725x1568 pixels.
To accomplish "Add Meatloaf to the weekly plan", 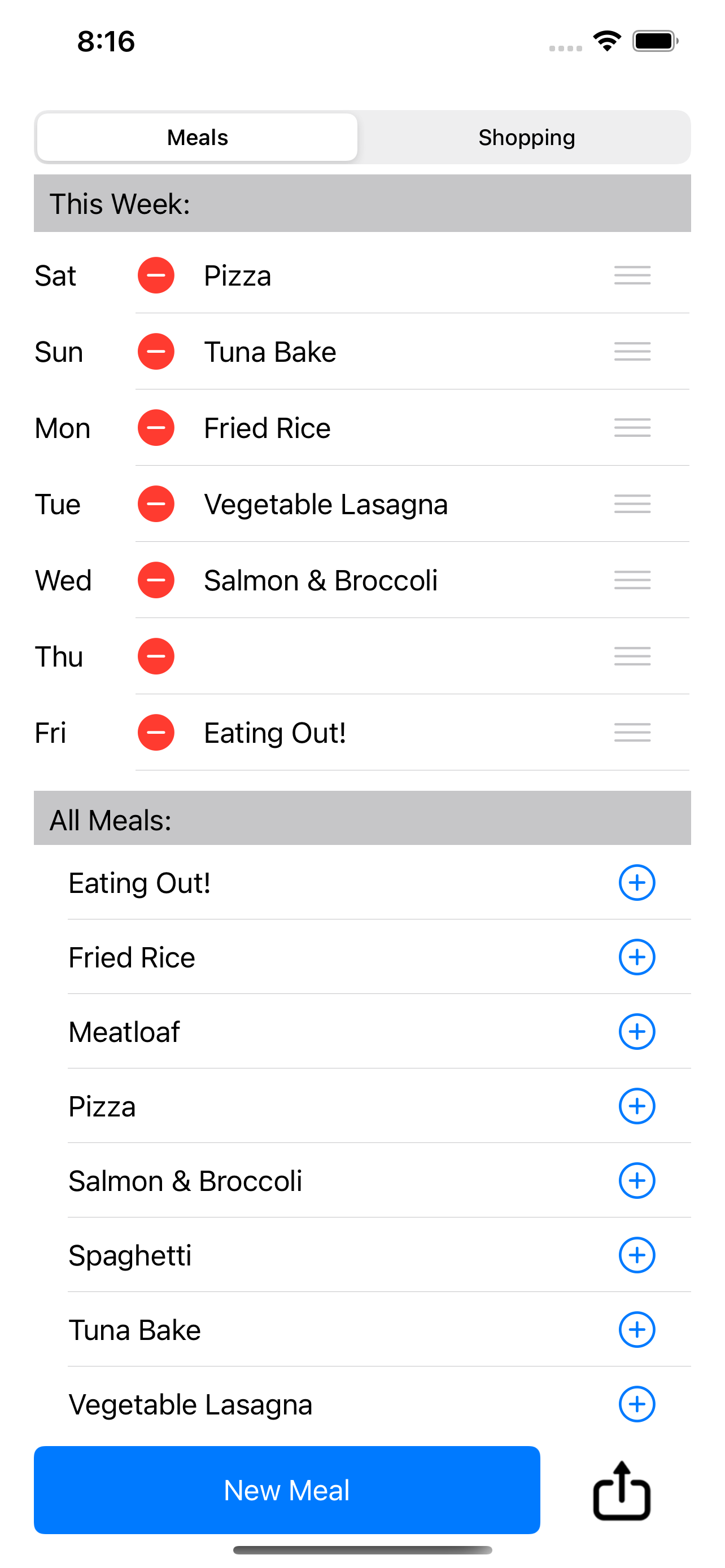I will click(x=637, y=1032).
